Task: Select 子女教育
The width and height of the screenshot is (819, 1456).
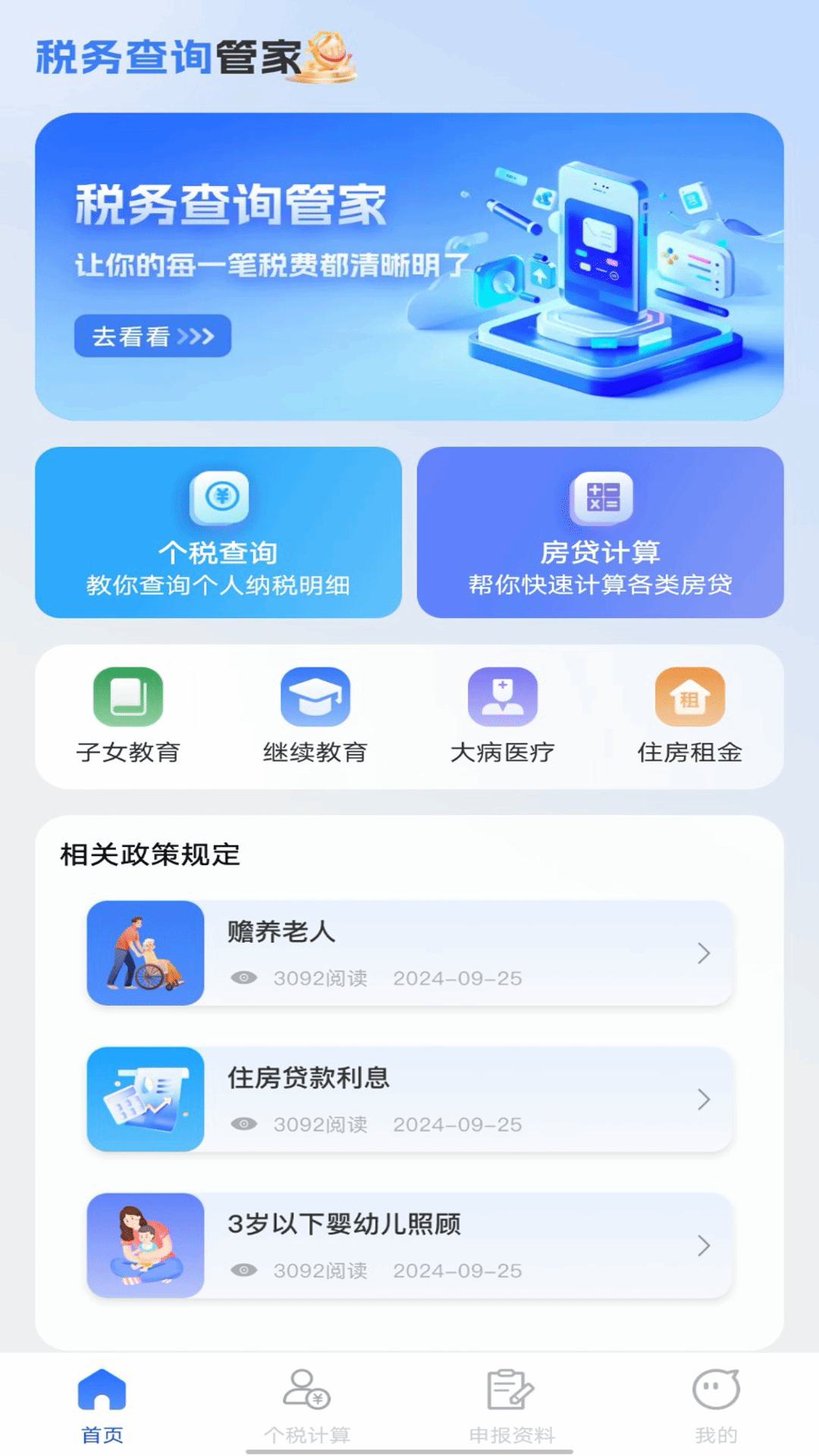Action: coord(128,716)
